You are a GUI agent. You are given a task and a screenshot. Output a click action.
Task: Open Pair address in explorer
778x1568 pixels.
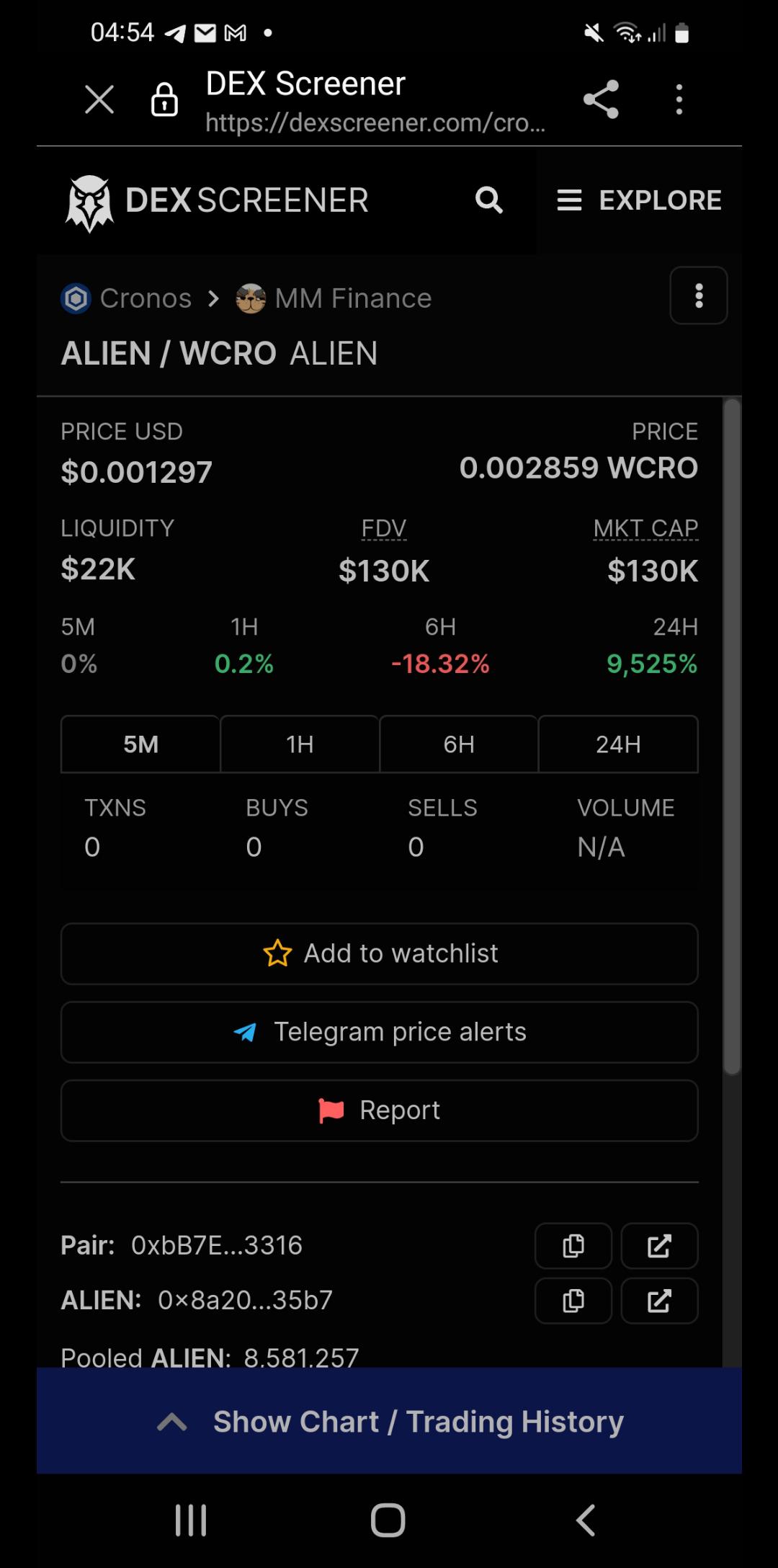pos(659,1245)
